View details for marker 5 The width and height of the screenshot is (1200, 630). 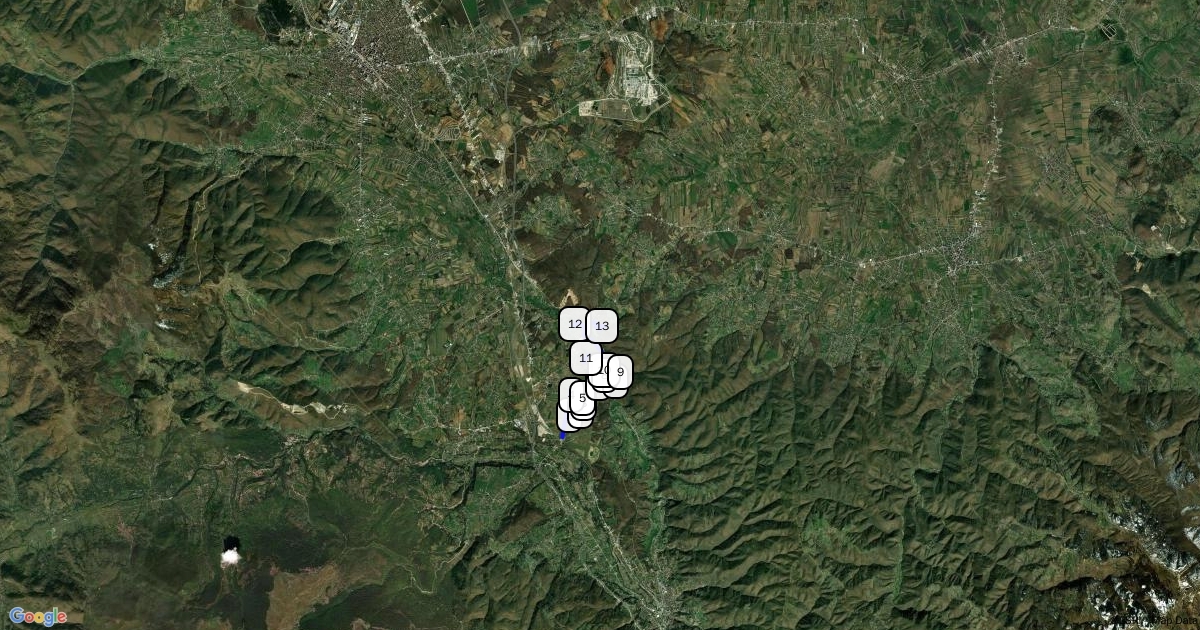pos(583,398)
